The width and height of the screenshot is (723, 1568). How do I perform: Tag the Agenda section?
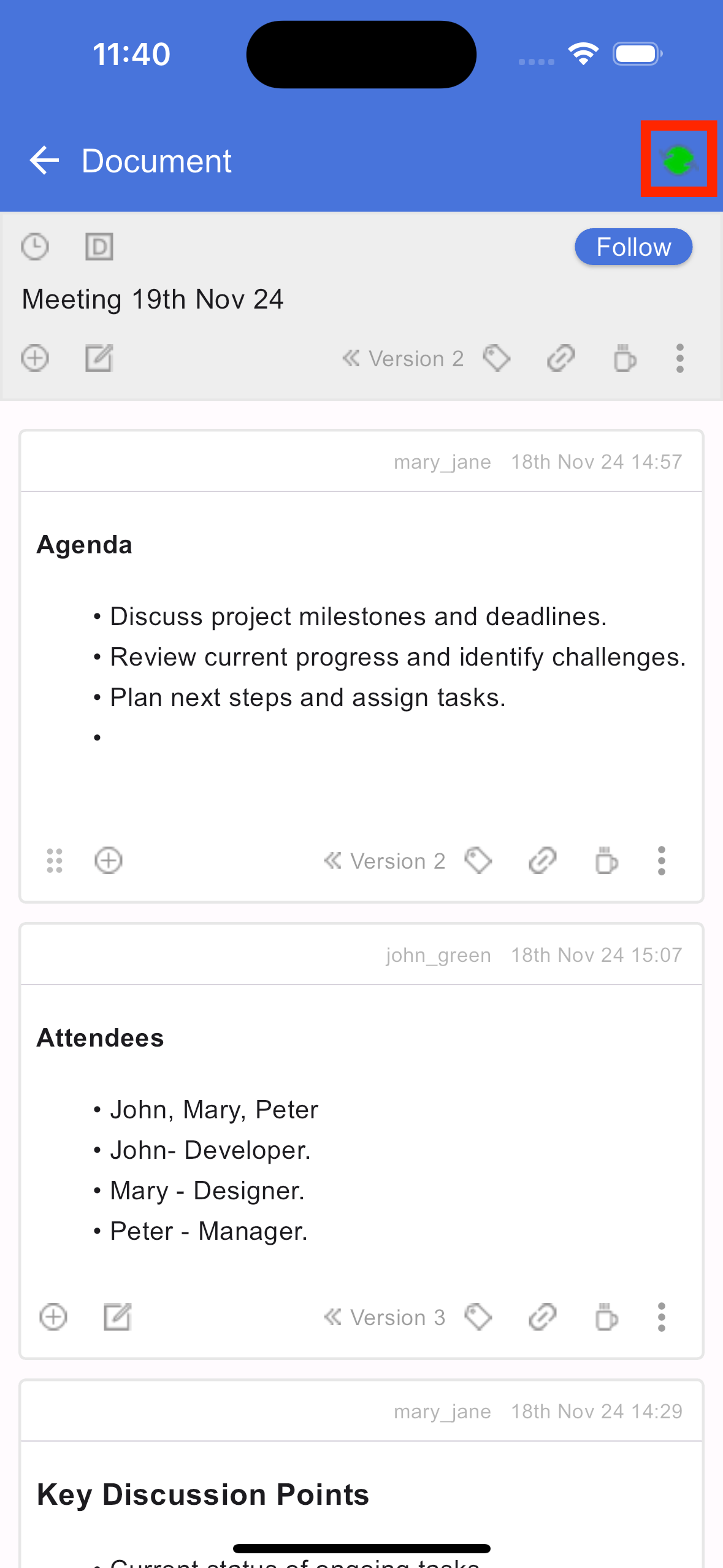tap(478, 861)
